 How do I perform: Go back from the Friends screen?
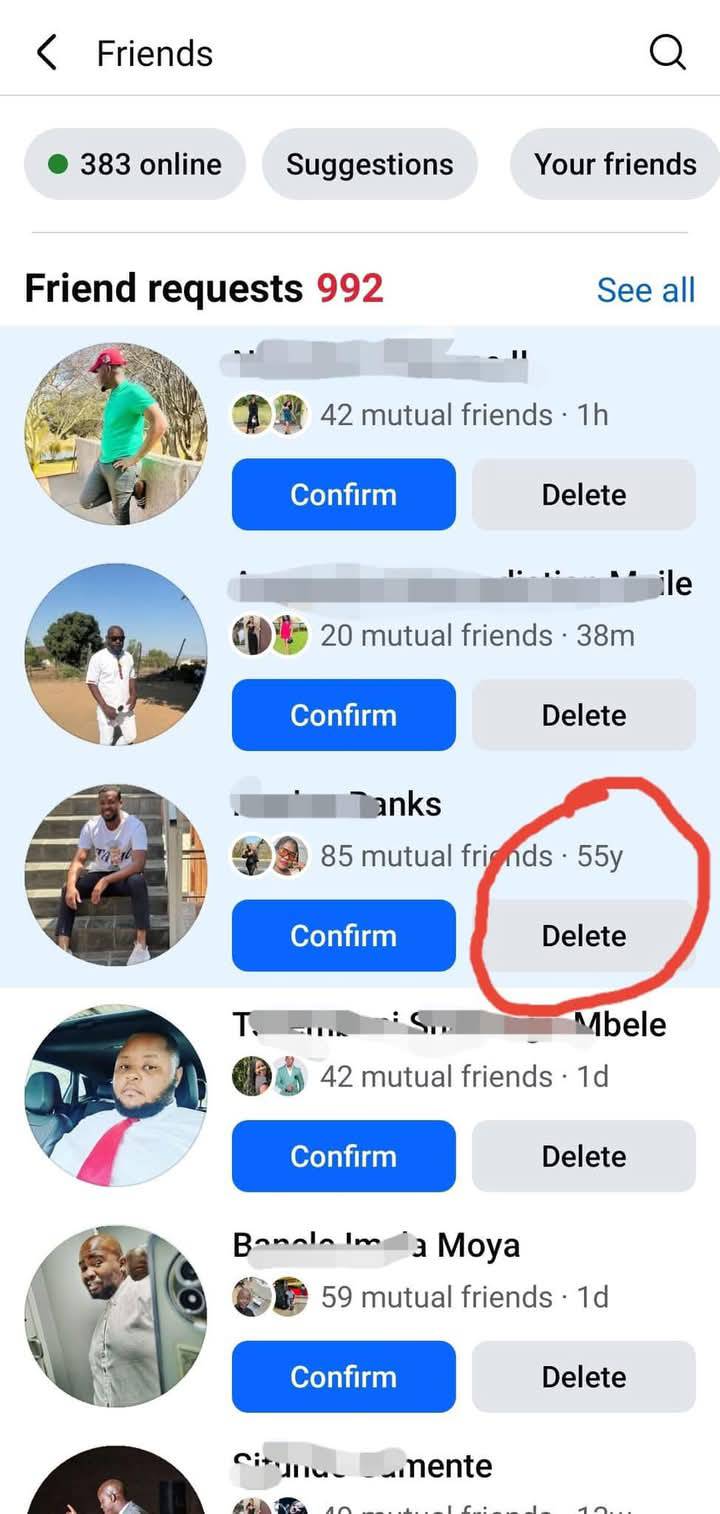tap(47, 52)
